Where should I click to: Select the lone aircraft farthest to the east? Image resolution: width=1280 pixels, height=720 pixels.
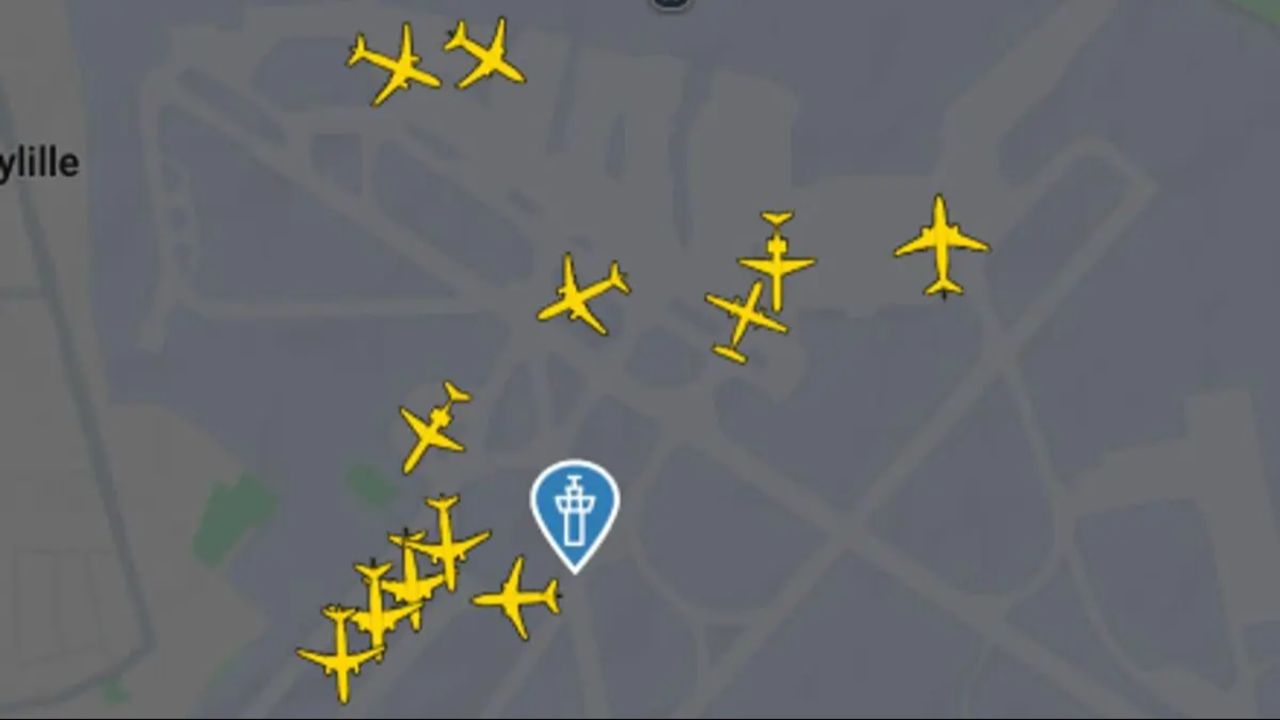pyautogui.click(x=941, y=245)
